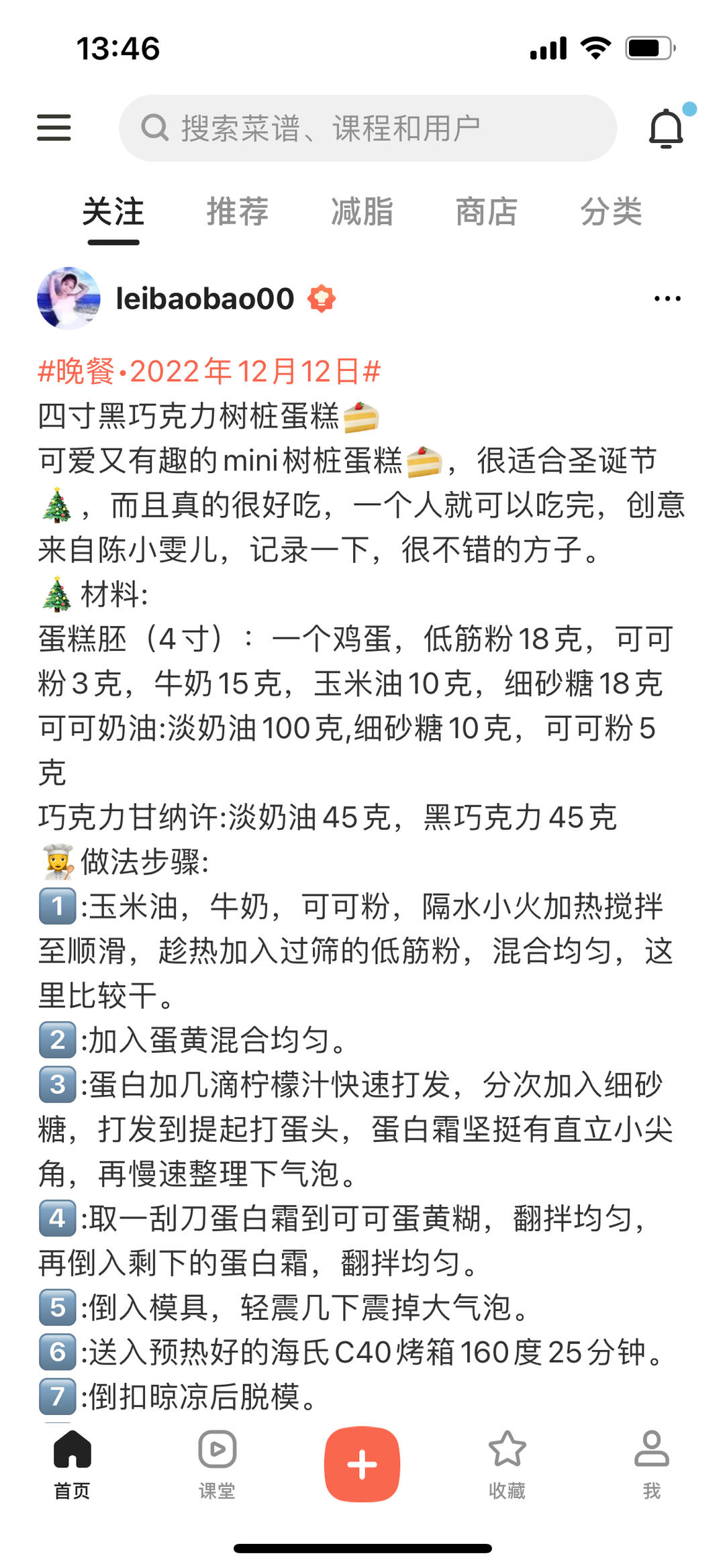Tap the search box for recipes and users

click(368, 128)
